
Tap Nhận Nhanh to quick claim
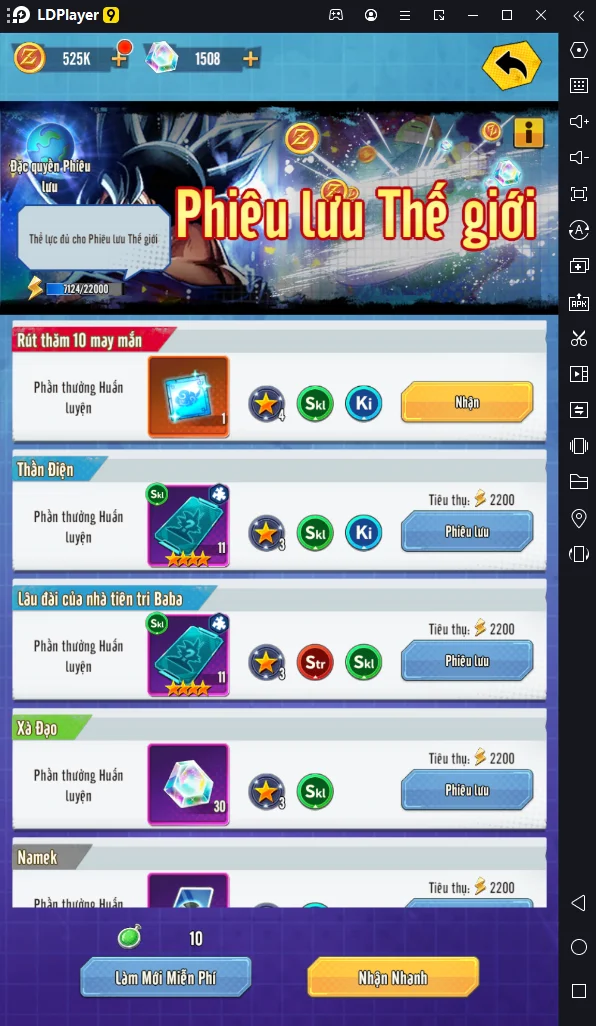click(393, 977)
